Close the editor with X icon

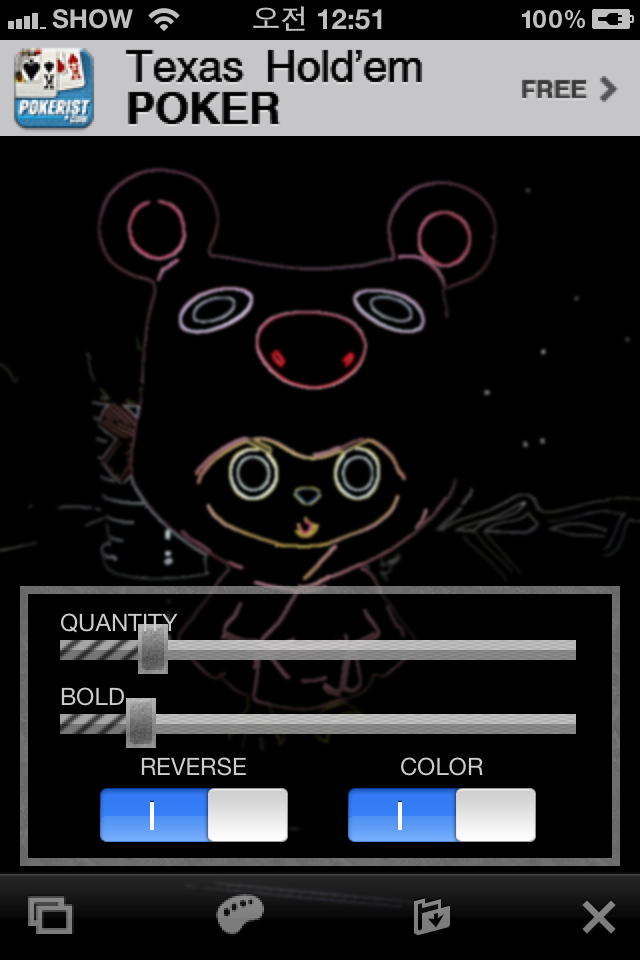(598, 916)
